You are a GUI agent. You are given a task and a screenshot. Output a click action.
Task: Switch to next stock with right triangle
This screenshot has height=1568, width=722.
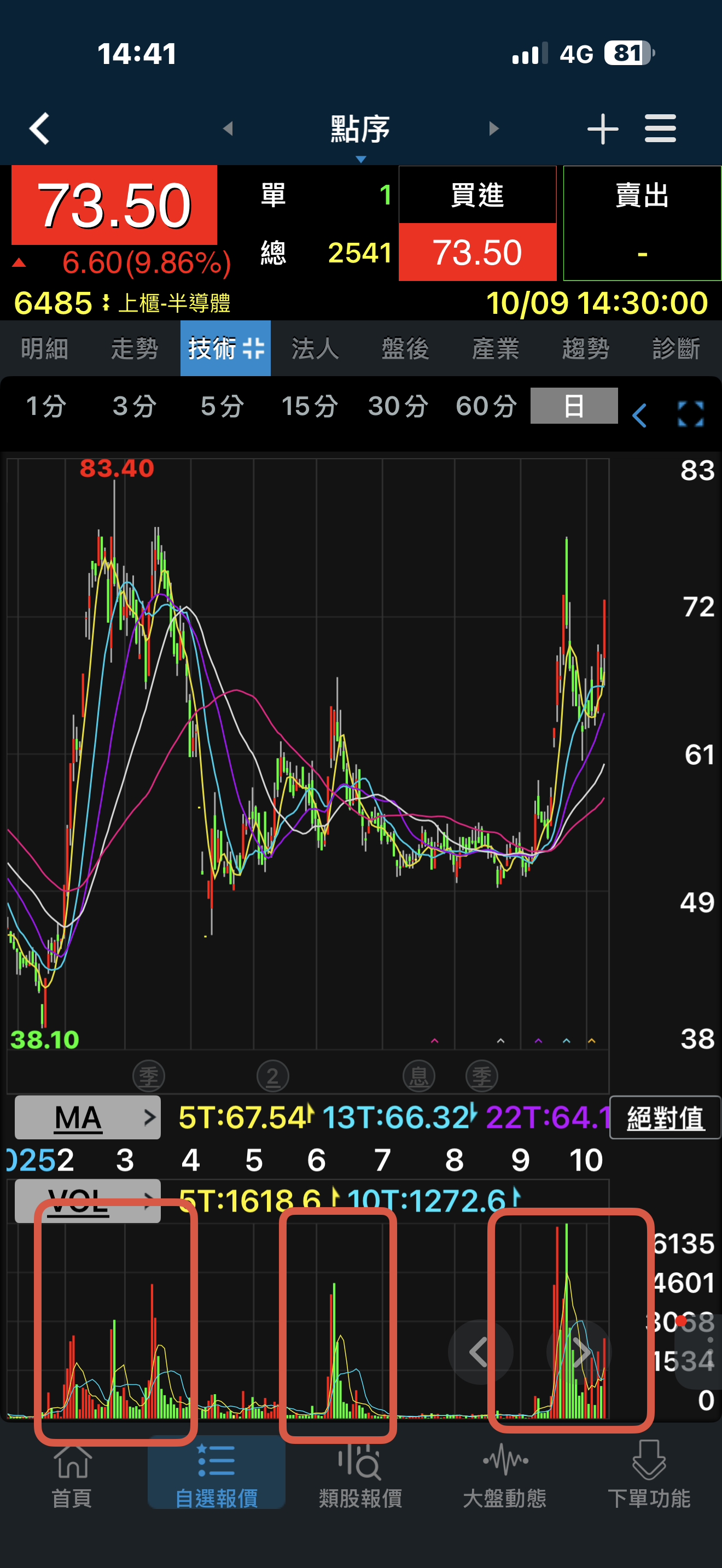point(494,128)
